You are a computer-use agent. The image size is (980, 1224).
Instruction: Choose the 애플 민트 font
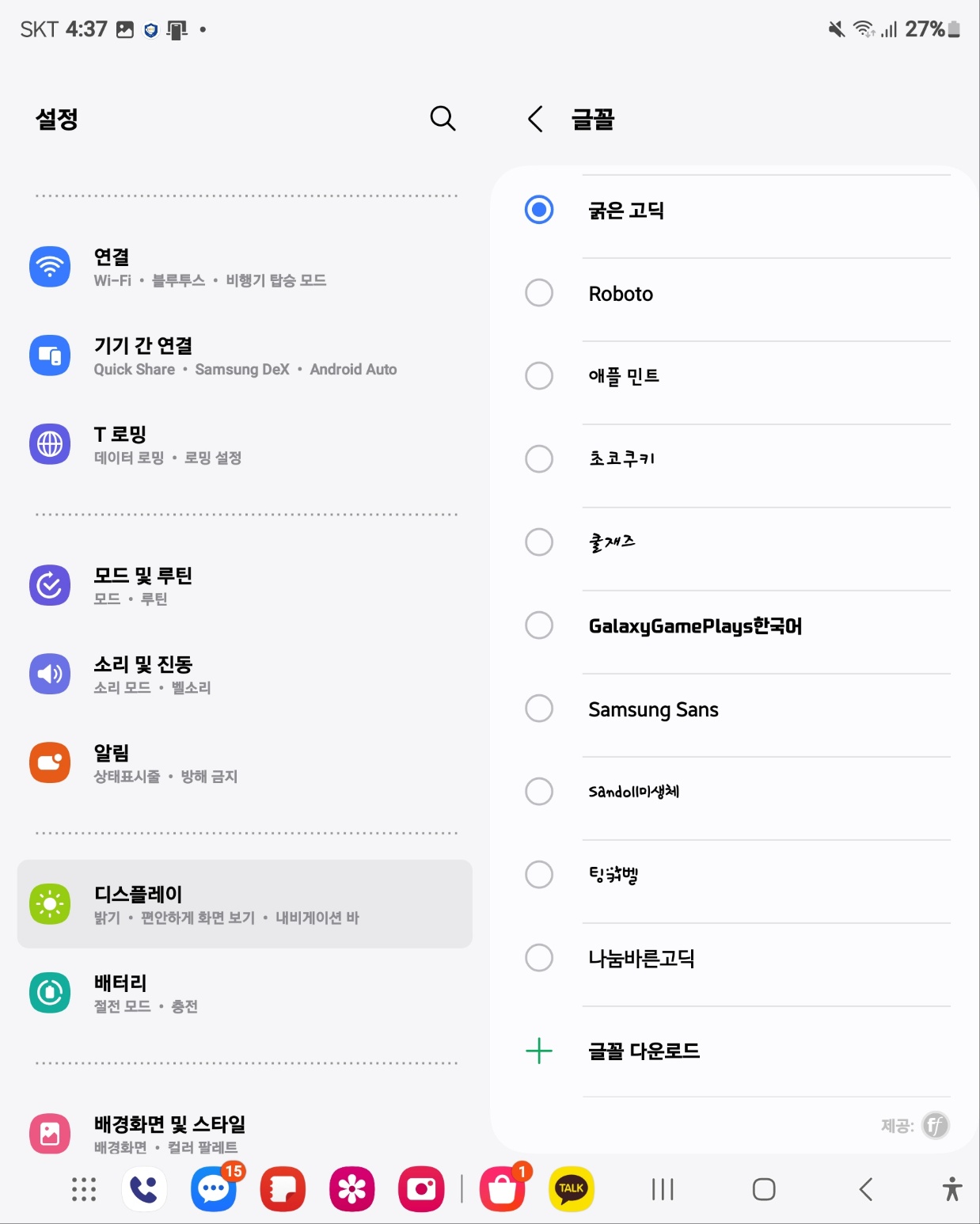[x=733, y=376]
